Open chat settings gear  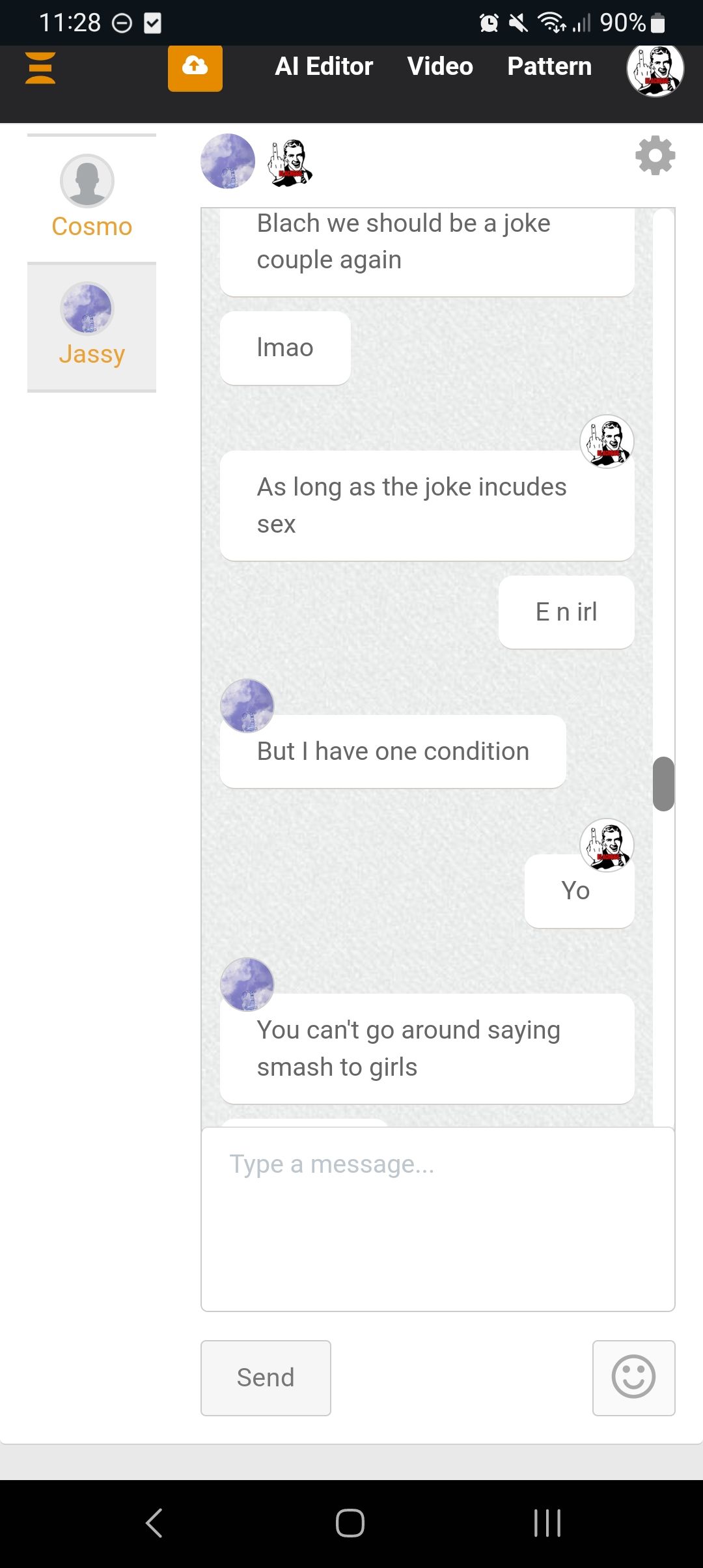point(655,156)
